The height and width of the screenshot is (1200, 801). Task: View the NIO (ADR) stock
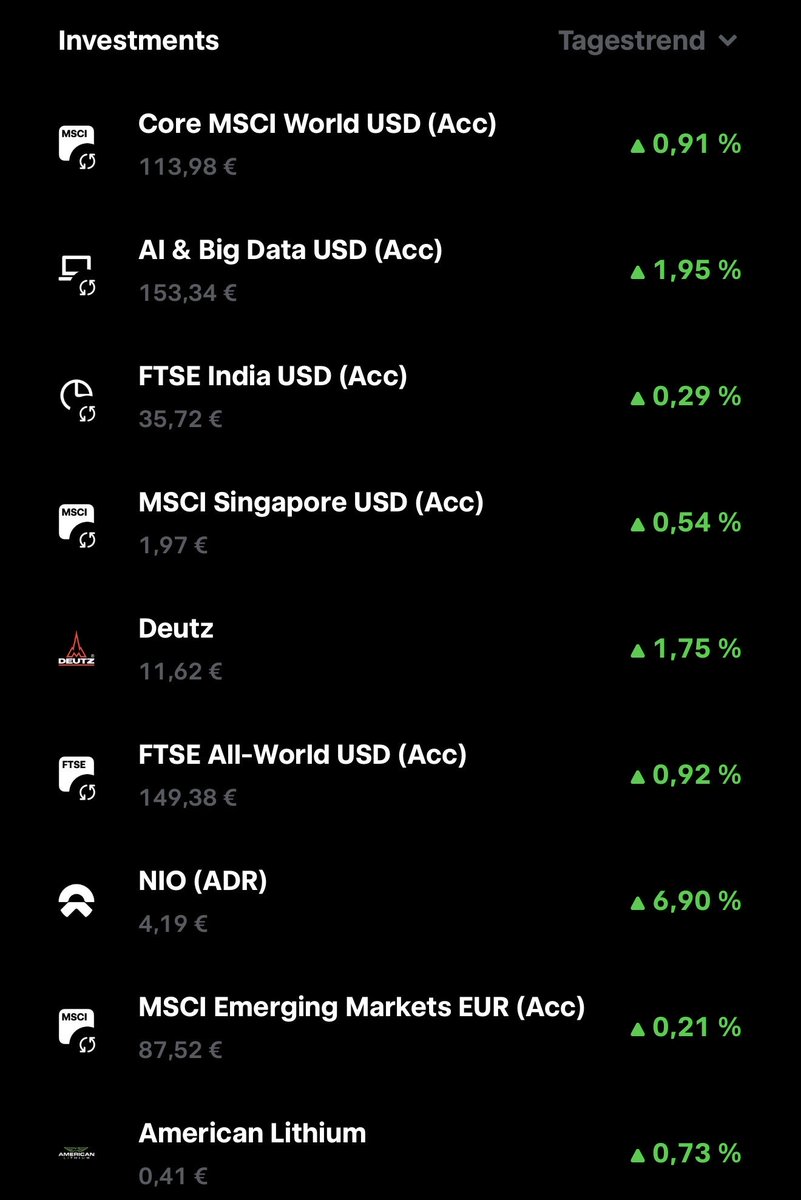pyautogui.click(x=203, y=881)
